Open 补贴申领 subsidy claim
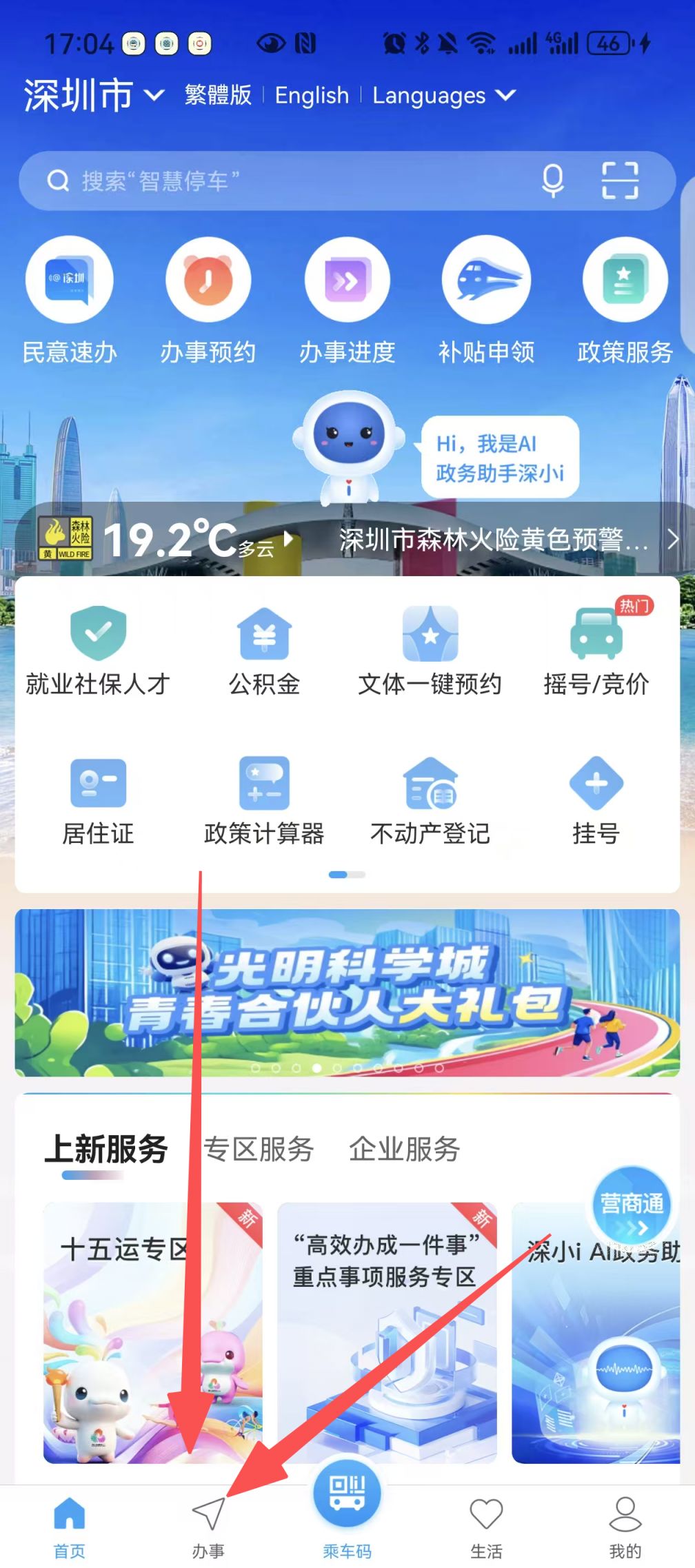 [486, 301]
